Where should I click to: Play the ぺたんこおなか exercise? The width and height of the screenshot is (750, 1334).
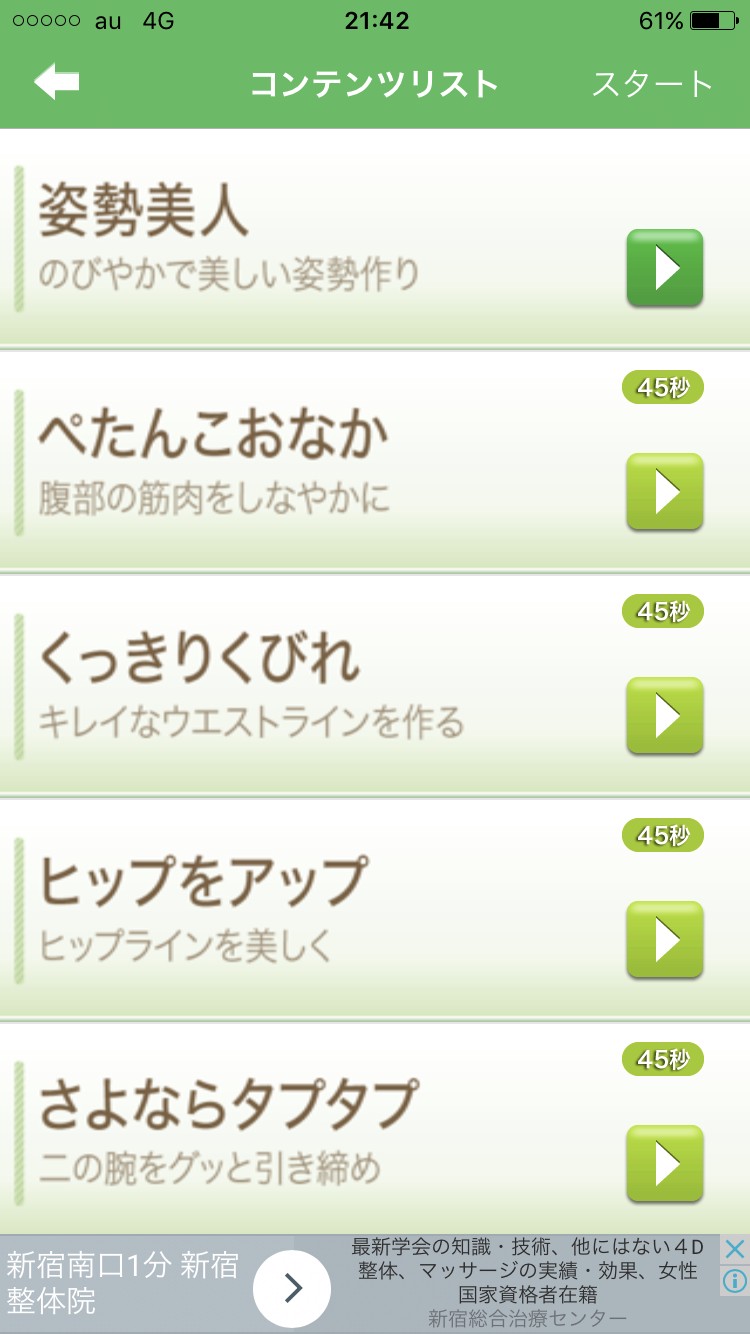[x=665, y=492]
